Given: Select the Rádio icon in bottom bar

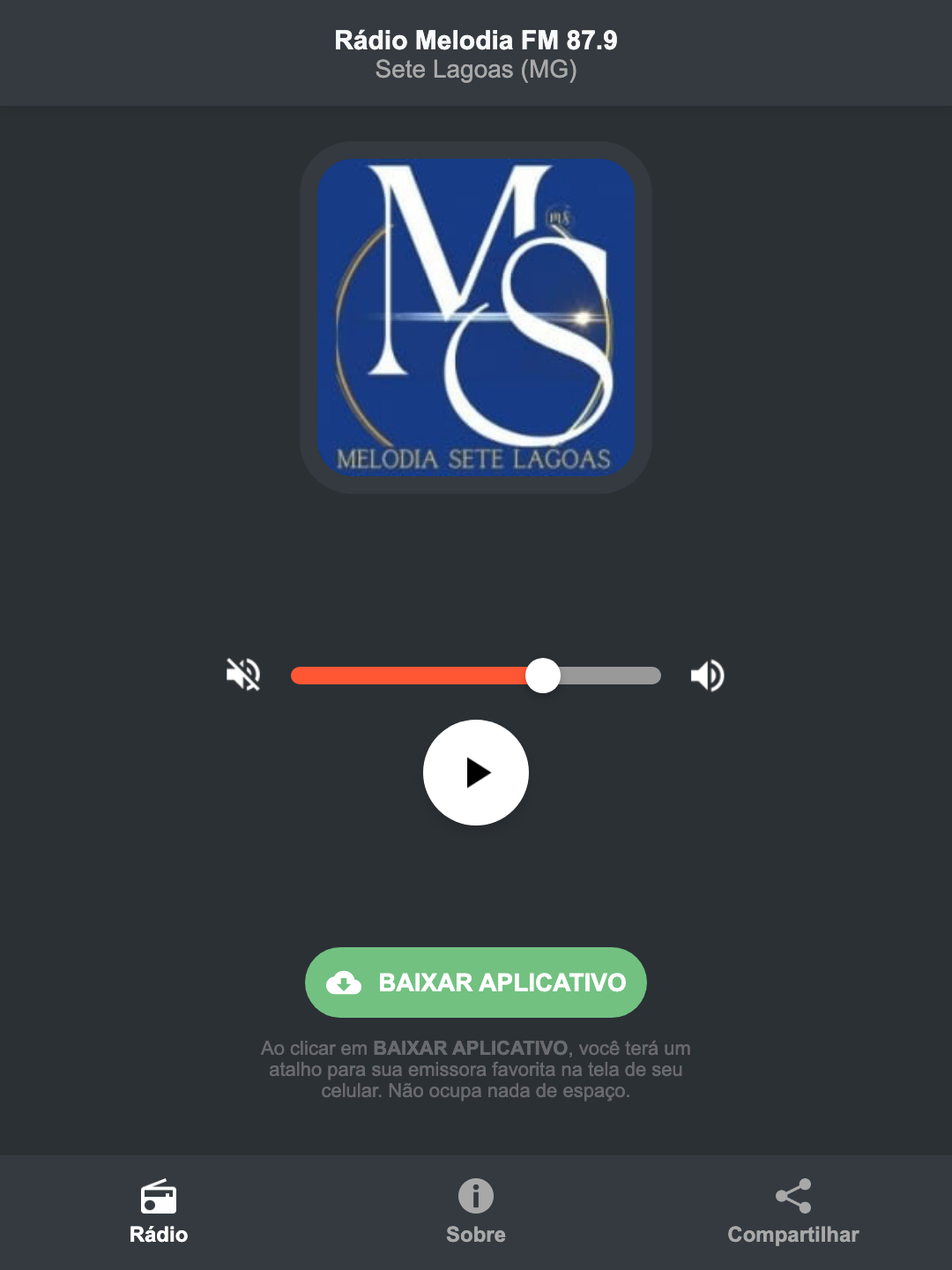Looking at the screenshot, I should 159,1198.
